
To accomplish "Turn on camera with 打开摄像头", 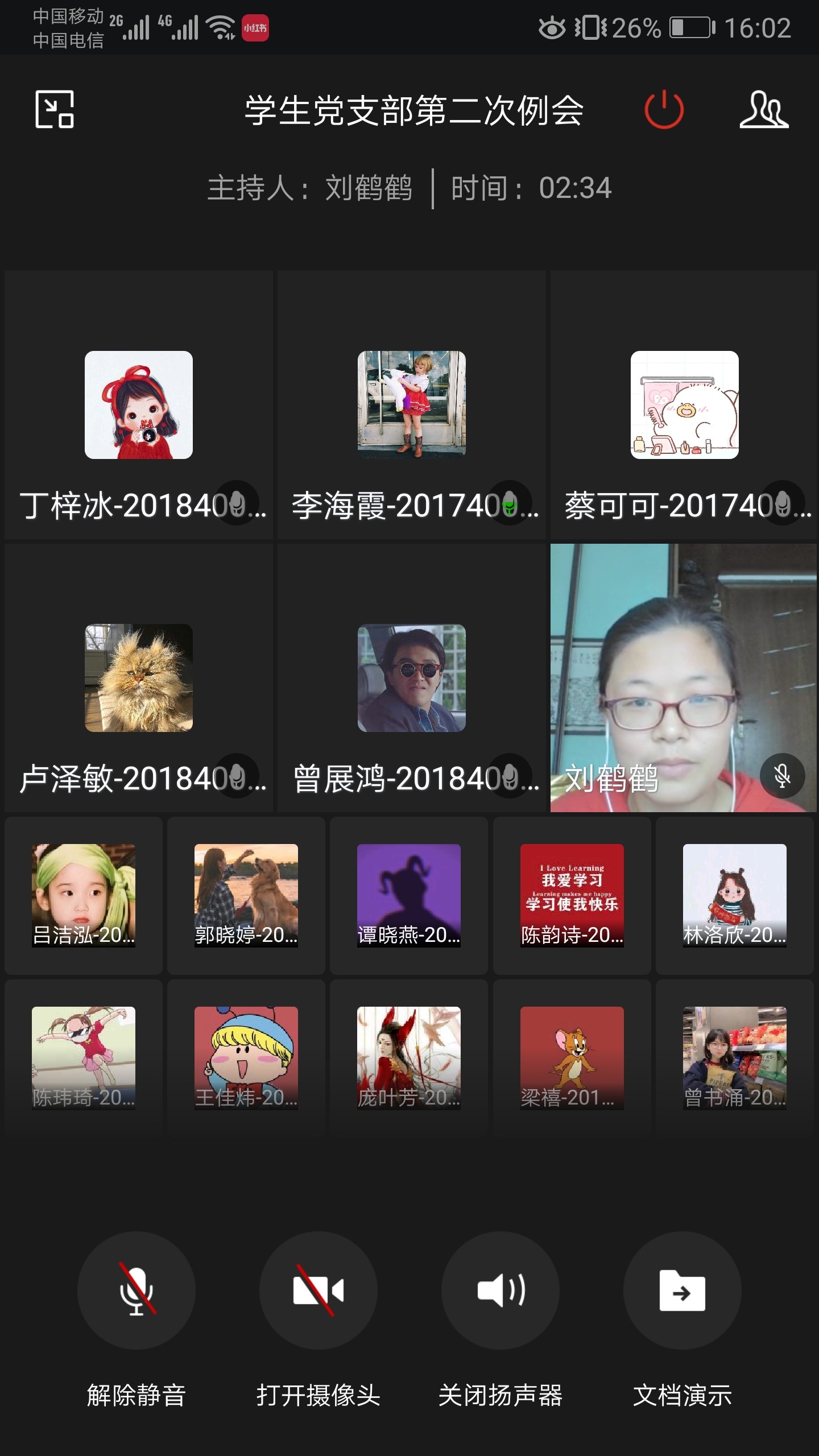I will (x=318, y=1291).
